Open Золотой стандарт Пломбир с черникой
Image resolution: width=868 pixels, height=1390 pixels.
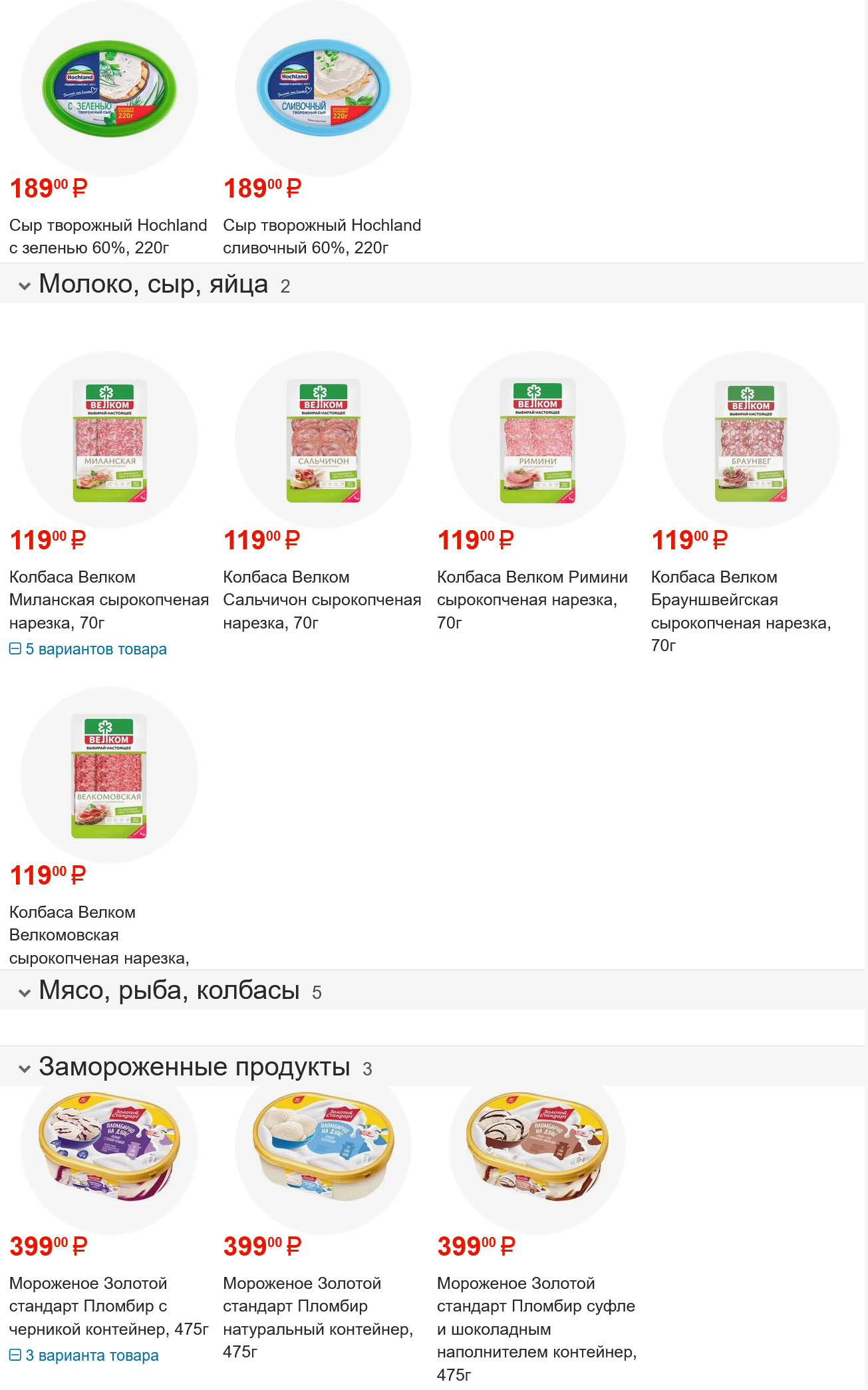pos(108,1306)
